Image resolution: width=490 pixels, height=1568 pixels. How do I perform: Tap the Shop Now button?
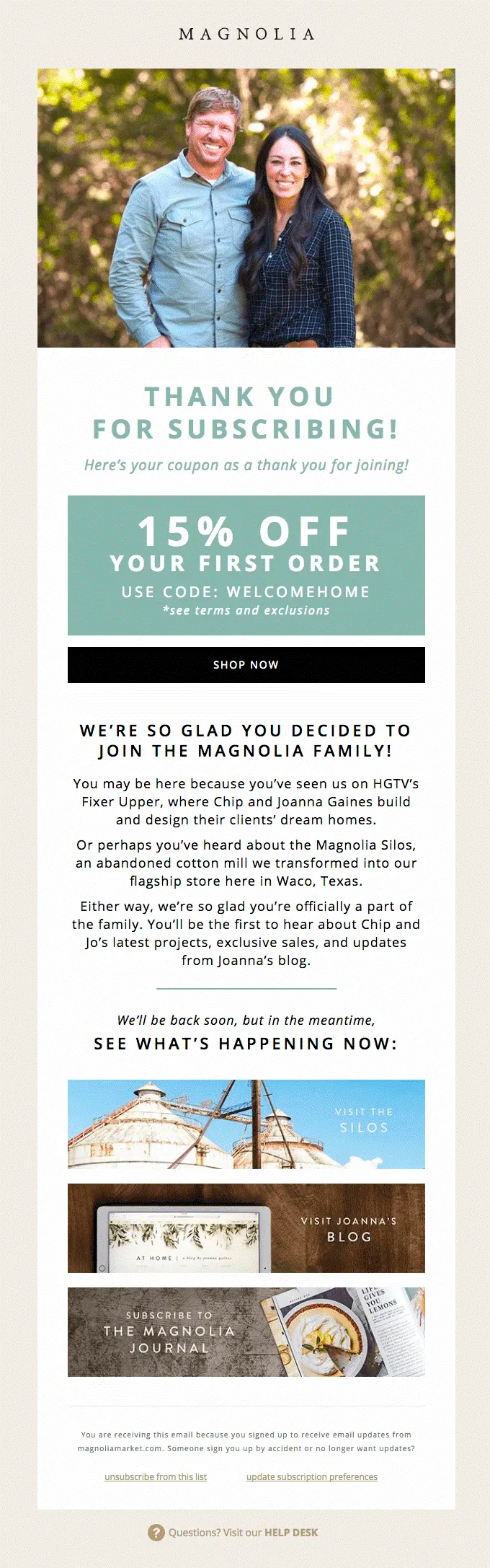coord(246,664)
